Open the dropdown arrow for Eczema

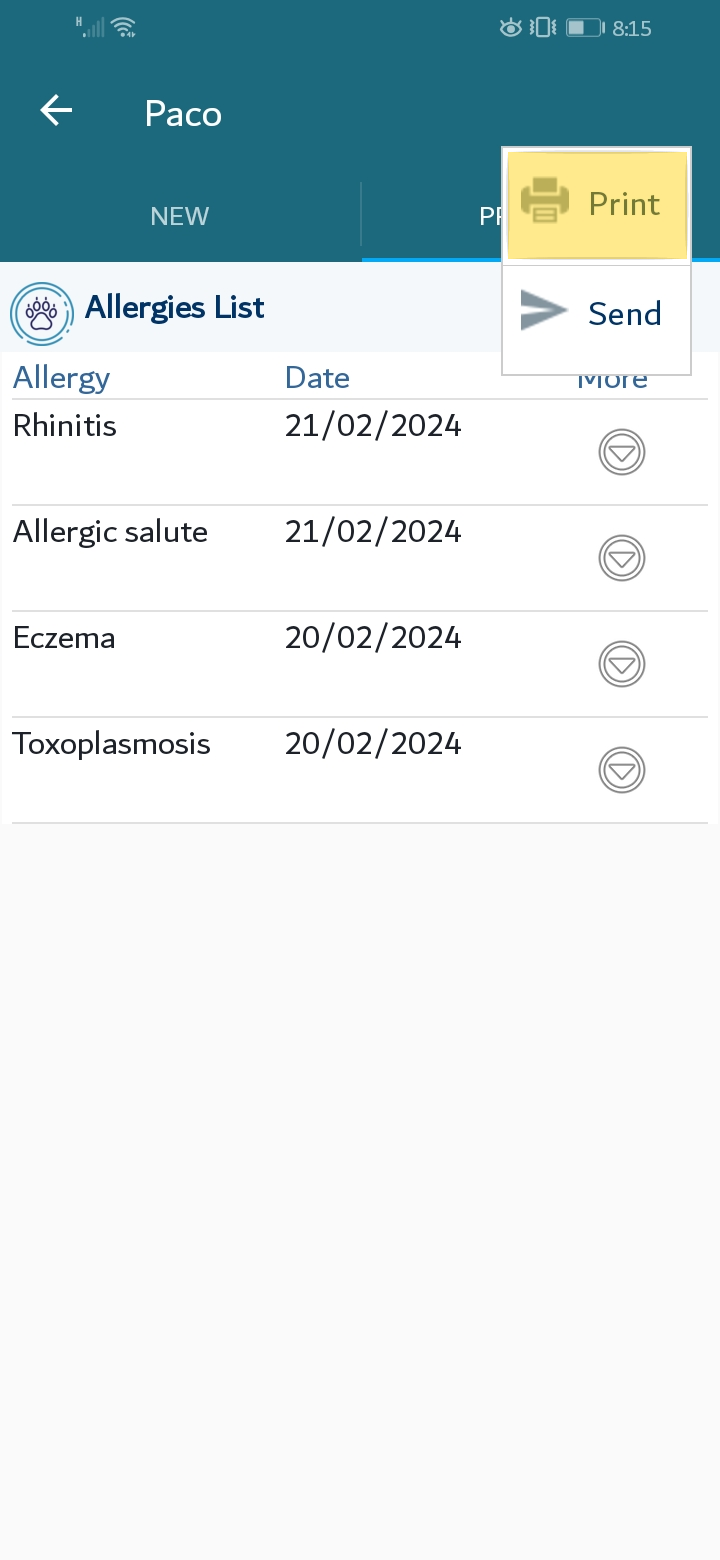point(622,664)
